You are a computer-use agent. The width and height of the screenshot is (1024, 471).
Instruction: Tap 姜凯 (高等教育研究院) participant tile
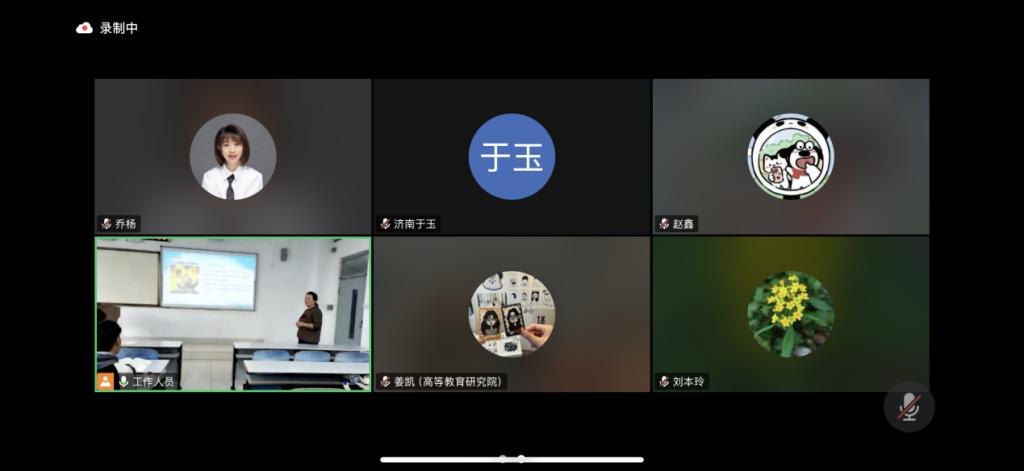[x=511, y=313]
